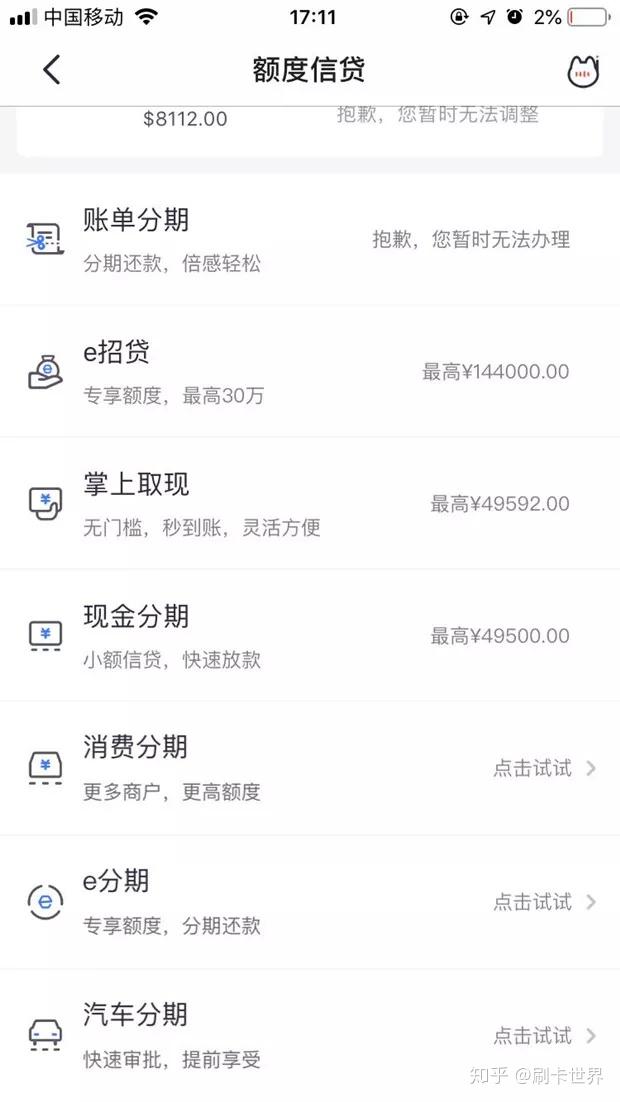
Task: Open the cat assistant icon
Action: pos(583,71)
